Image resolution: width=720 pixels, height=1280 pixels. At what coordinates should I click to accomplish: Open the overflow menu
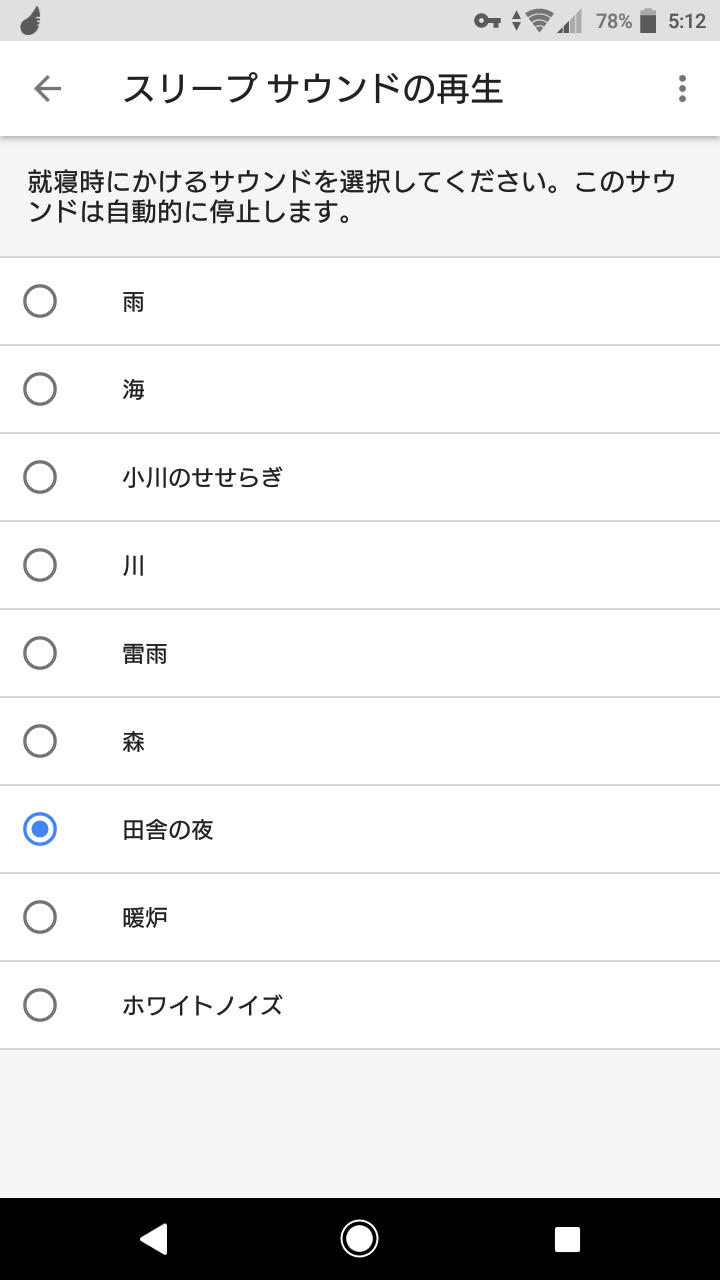click(682, 89)
